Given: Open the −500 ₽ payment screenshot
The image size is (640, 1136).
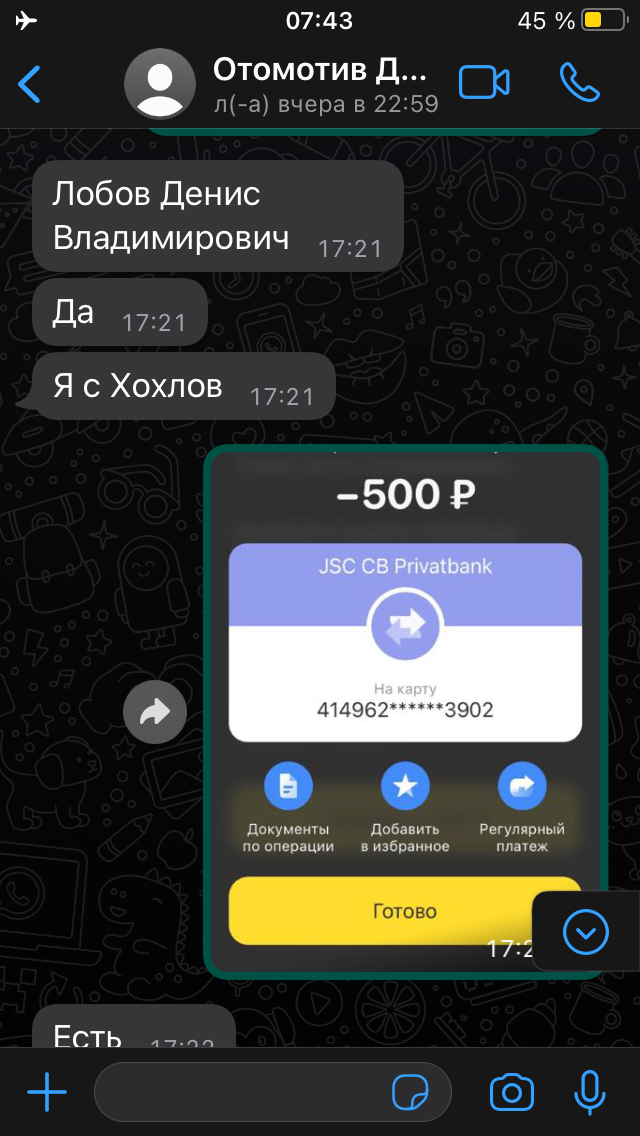Looking at the screenshot, I should coord(405,650).
